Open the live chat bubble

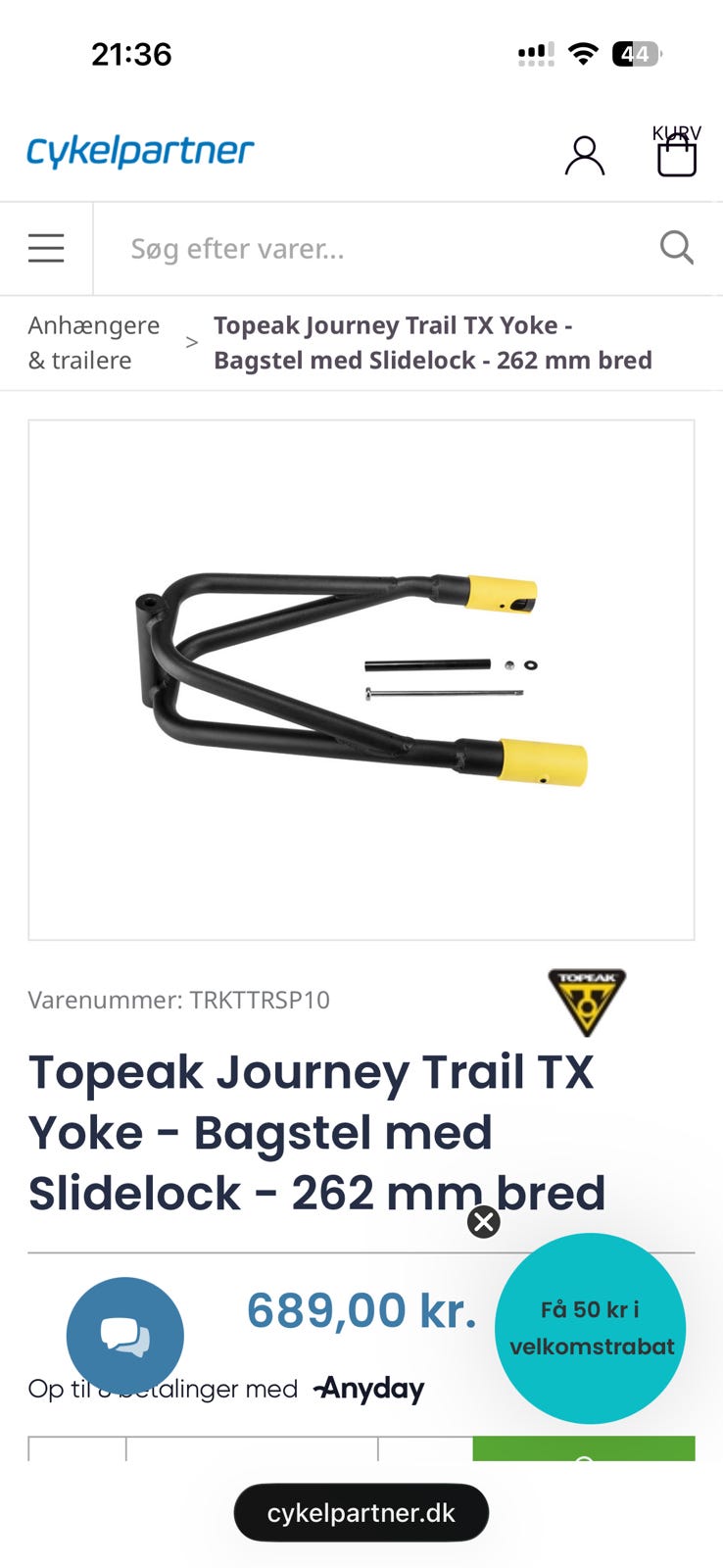125,1336
